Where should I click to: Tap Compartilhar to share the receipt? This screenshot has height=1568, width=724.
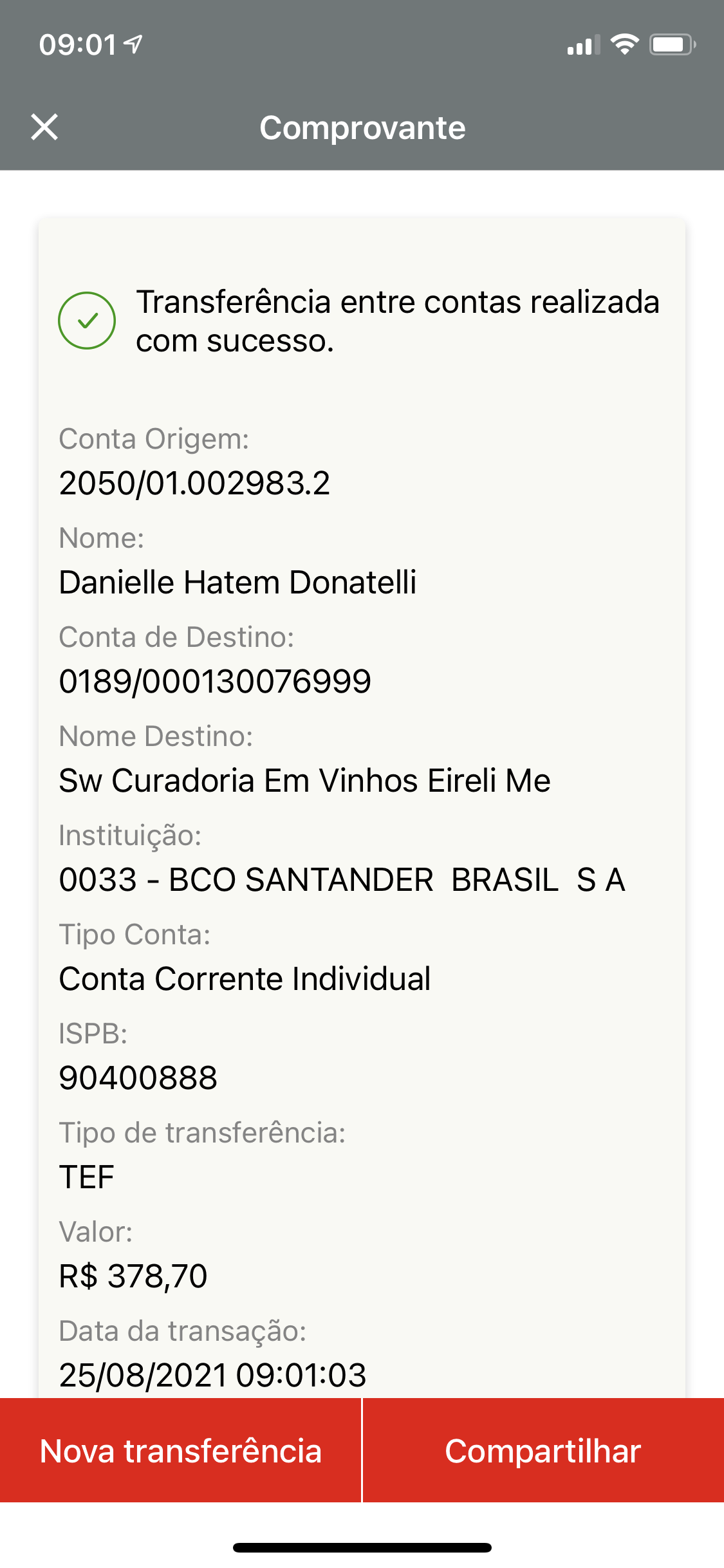click(x=543, y=1451)
